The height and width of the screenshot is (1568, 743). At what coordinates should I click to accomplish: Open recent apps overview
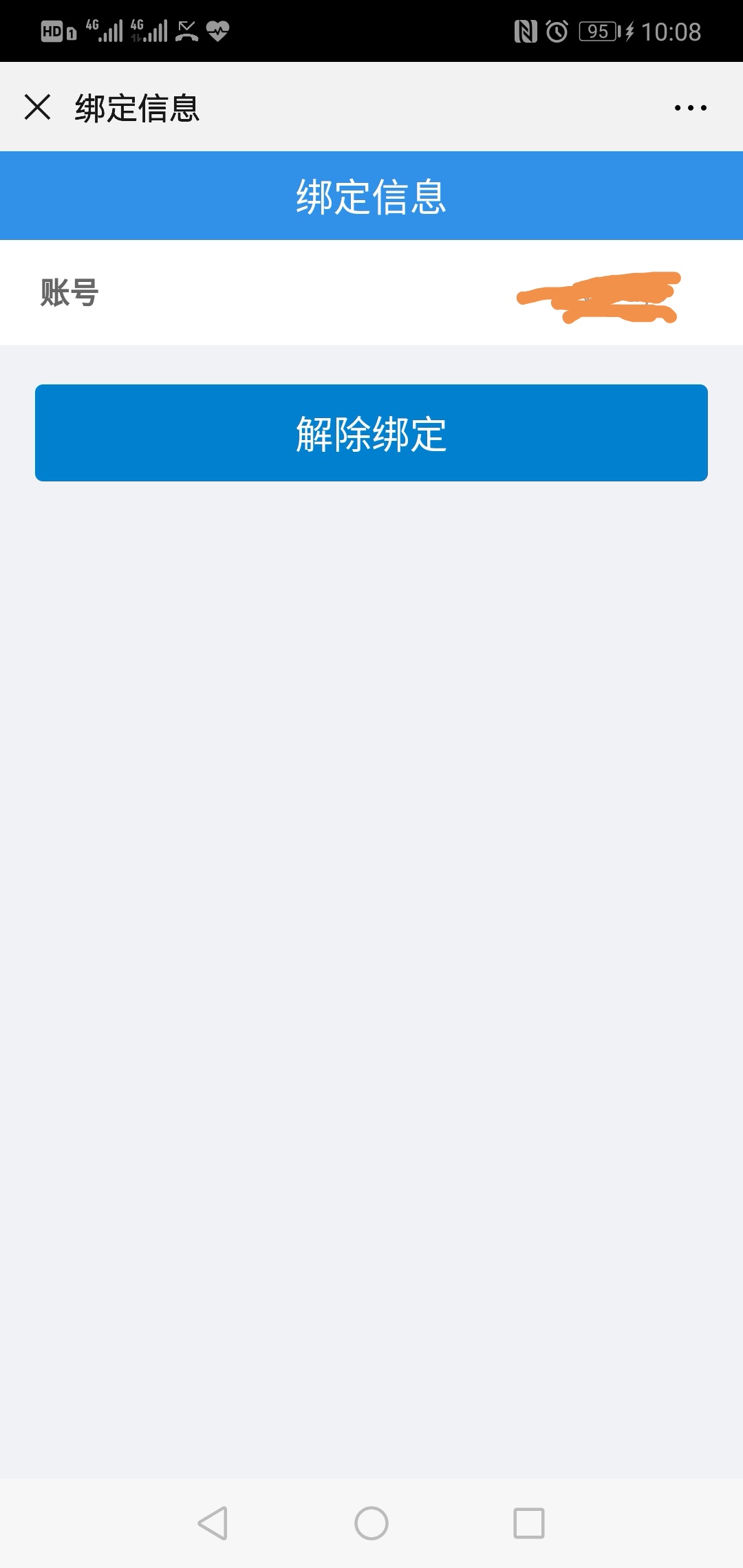(x=529, y=1523)
